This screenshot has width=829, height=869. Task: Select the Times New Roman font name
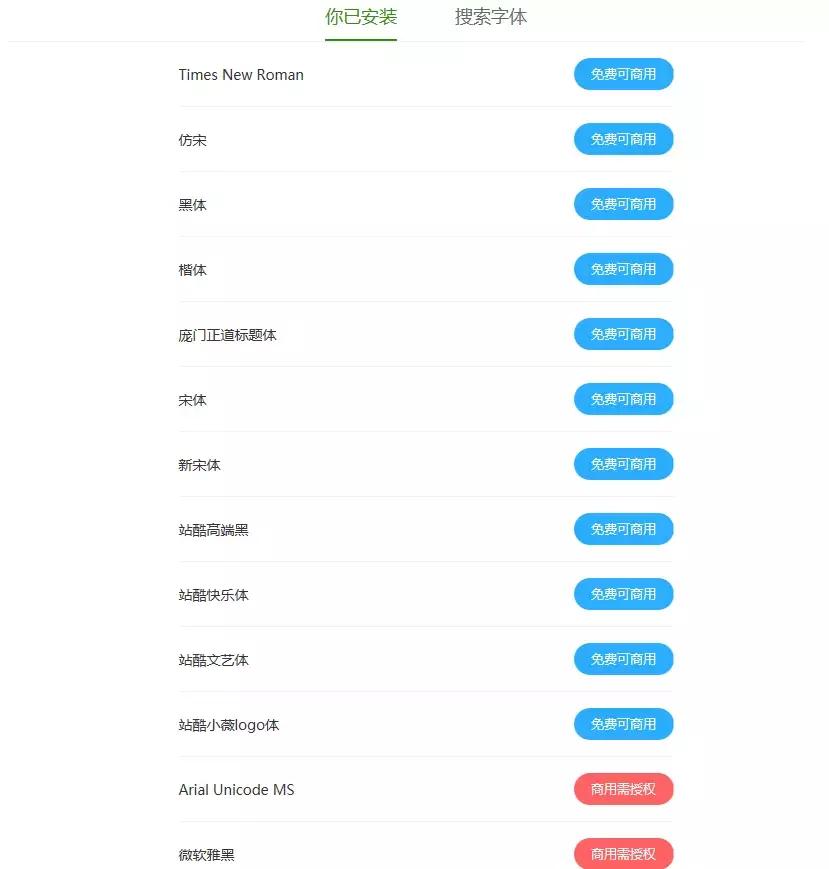click(x=240, y=74)
